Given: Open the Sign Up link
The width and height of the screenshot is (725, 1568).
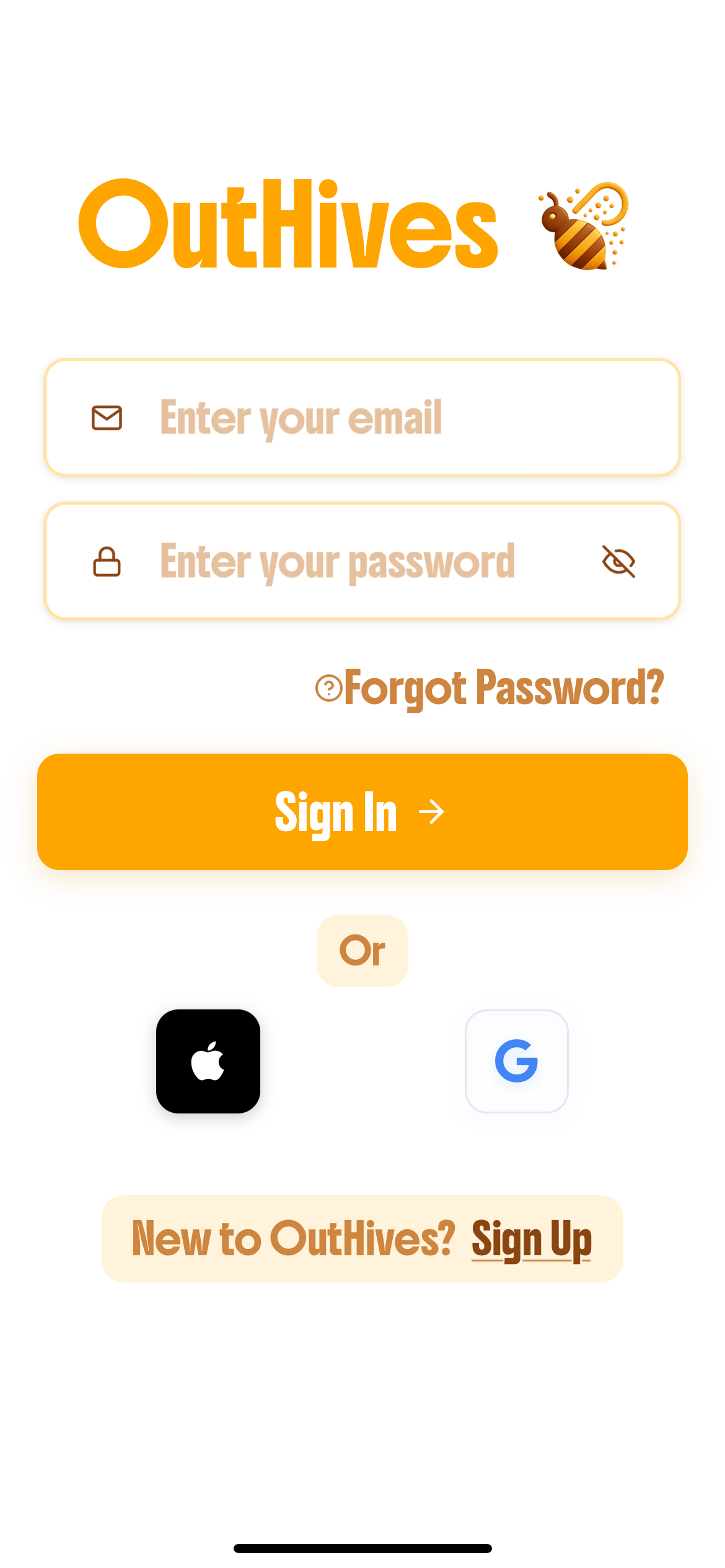Looking at the screenshot, I should pos(531,1238).
